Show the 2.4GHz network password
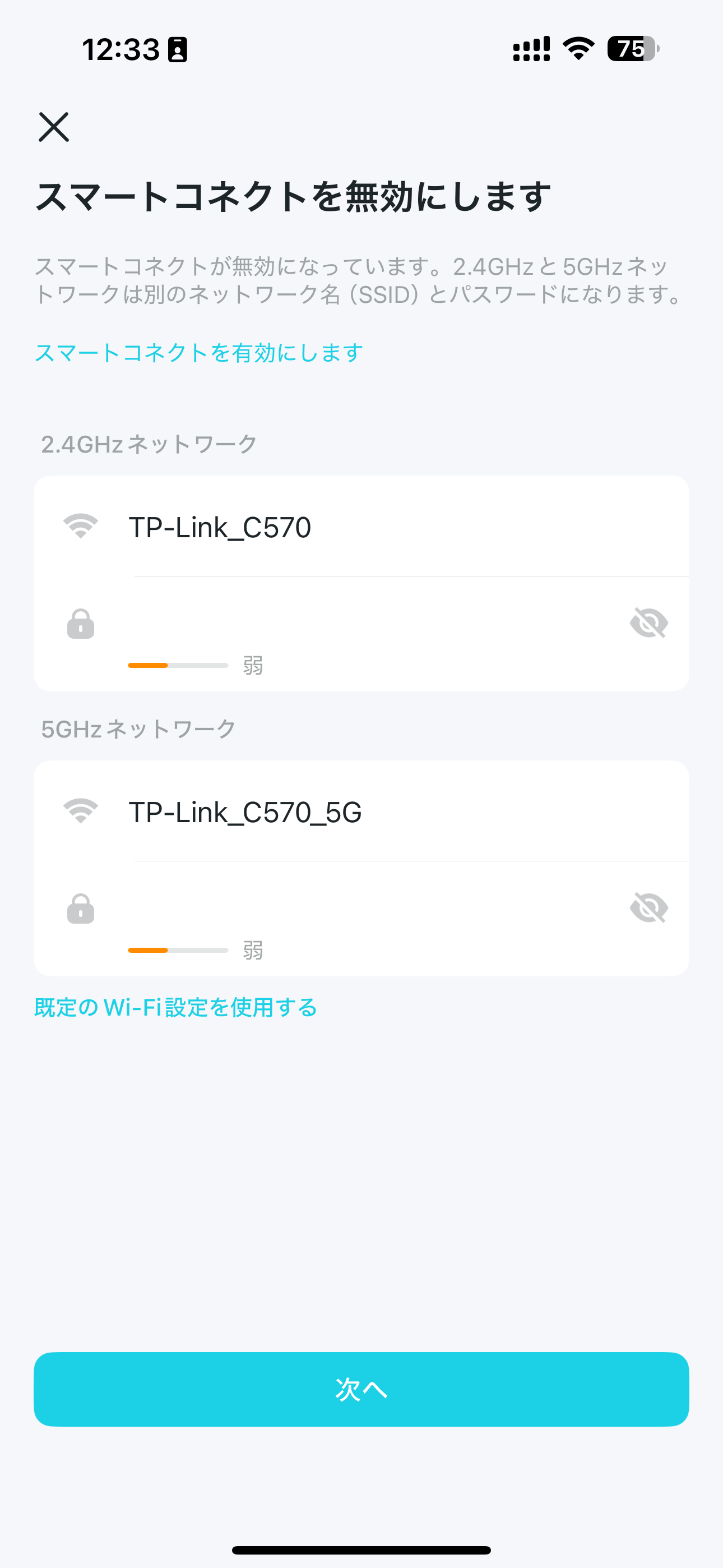Image resolution: width=723 pixels, height=1568 pixels. (649, 622)
